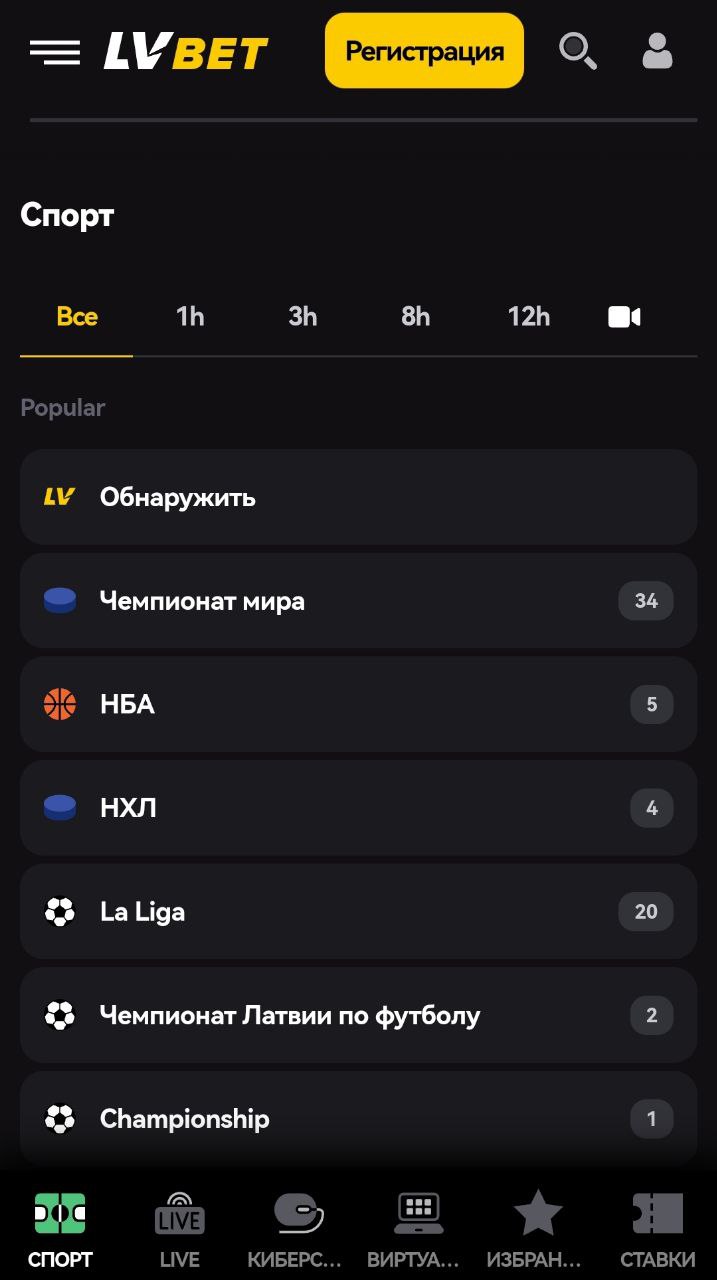The image size is (717, 1280).
Task: Switch to the 12h filter
Action: [529, 317]
